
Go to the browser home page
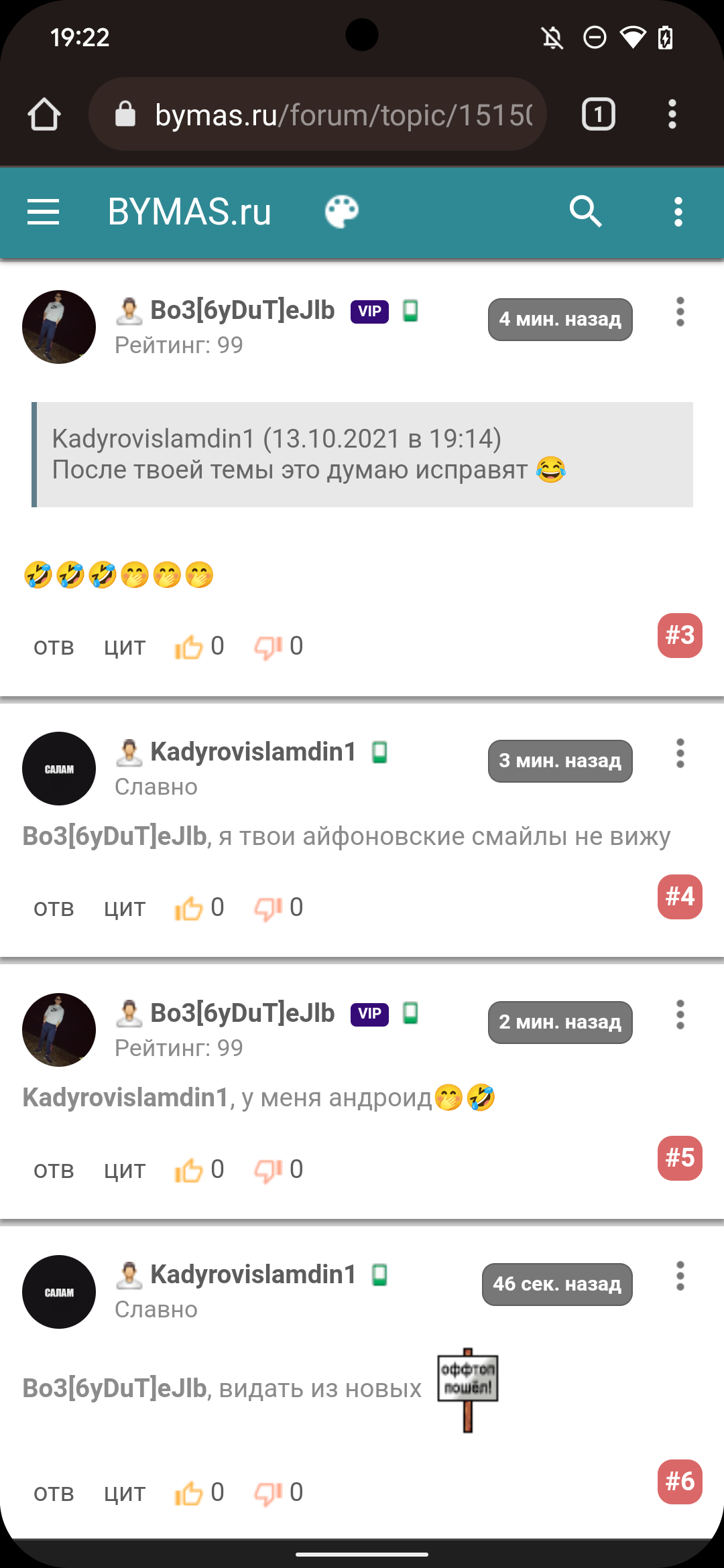click(44, 115)
